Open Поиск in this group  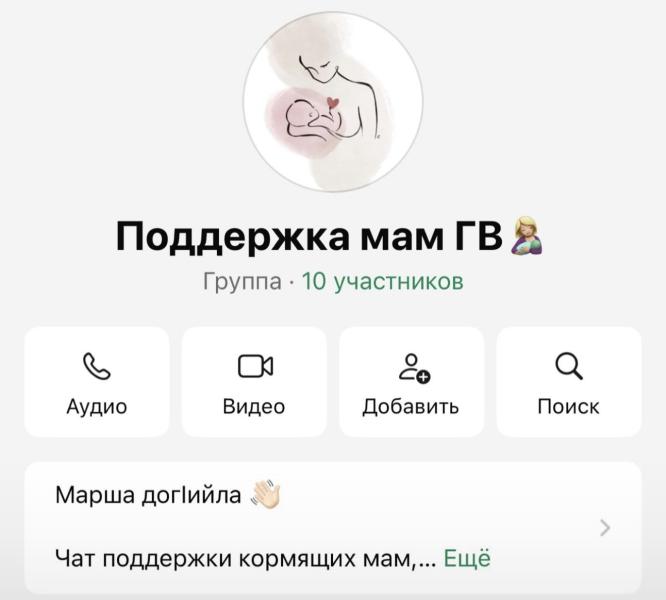pyautogui.click(x=568, y=382)
